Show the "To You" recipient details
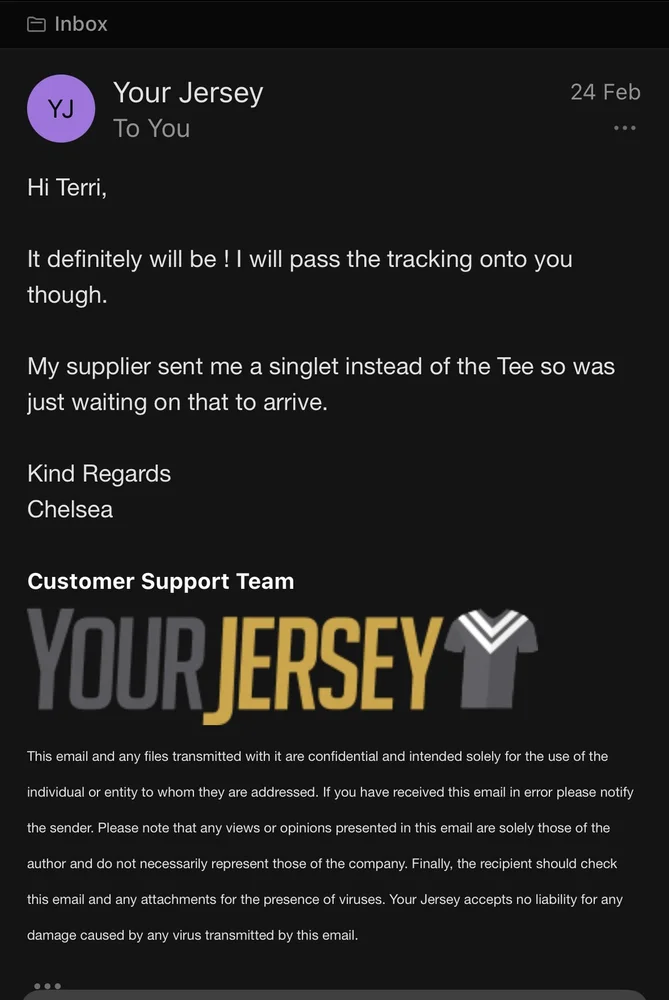The width and height of the screenshot is (669, 1000). point(151,128)
